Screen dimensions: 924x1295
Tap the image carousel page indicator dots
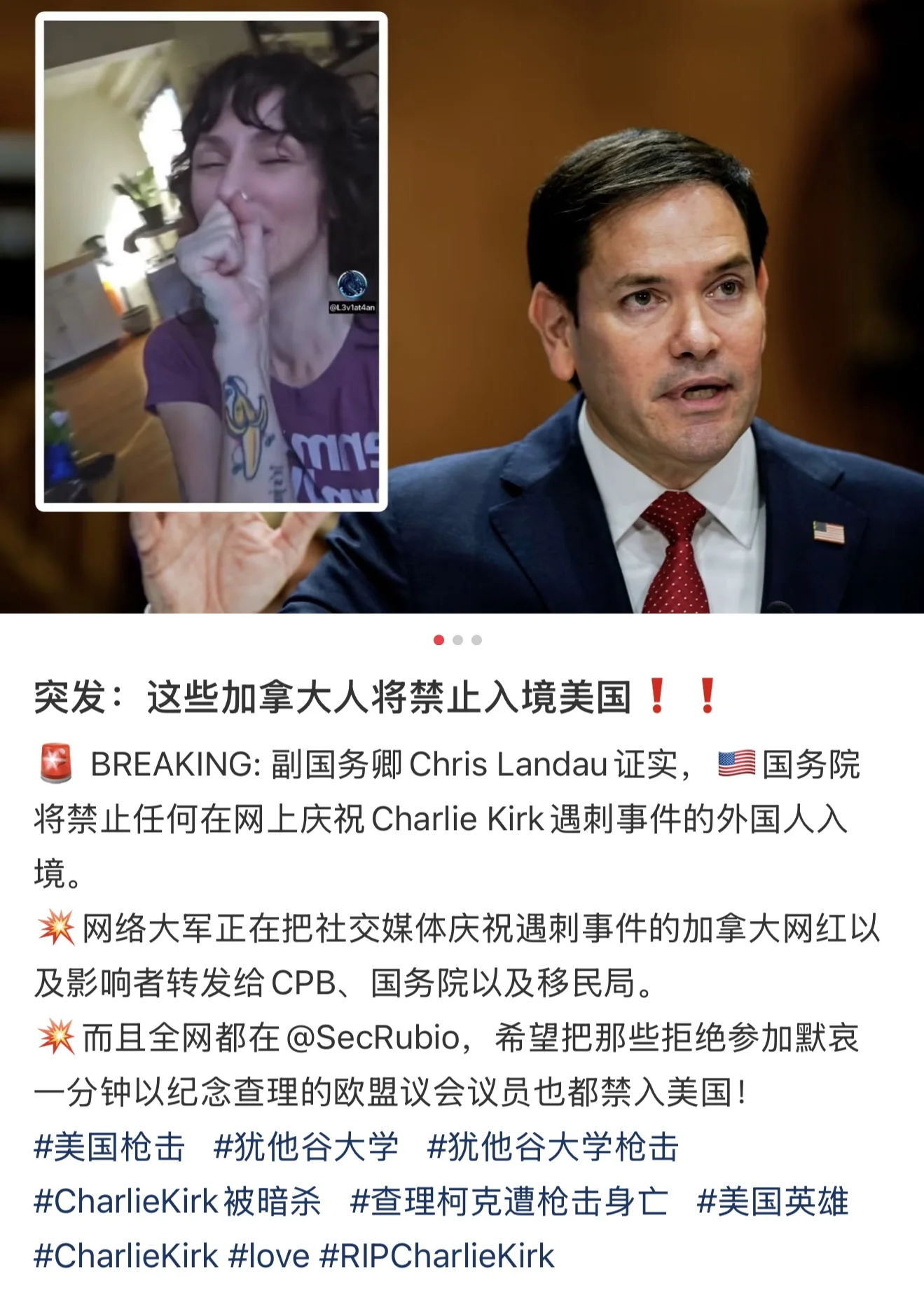coord(457,640)
